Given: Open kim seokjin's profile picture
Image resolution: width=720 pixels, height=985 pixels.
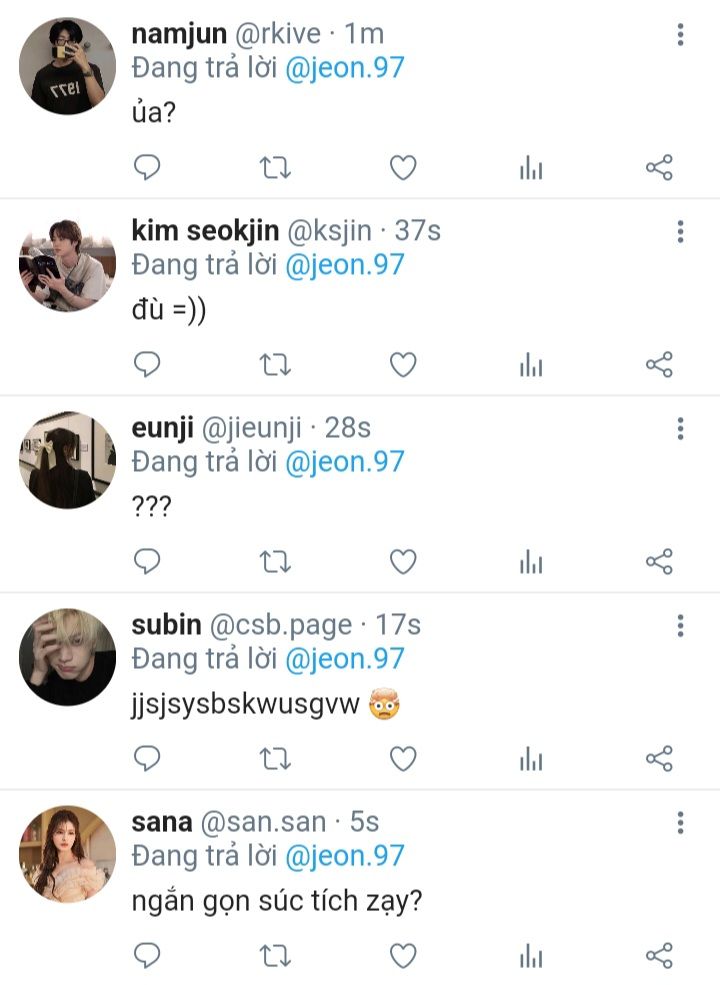Looking at the screenshot, I should coord(68,263).
